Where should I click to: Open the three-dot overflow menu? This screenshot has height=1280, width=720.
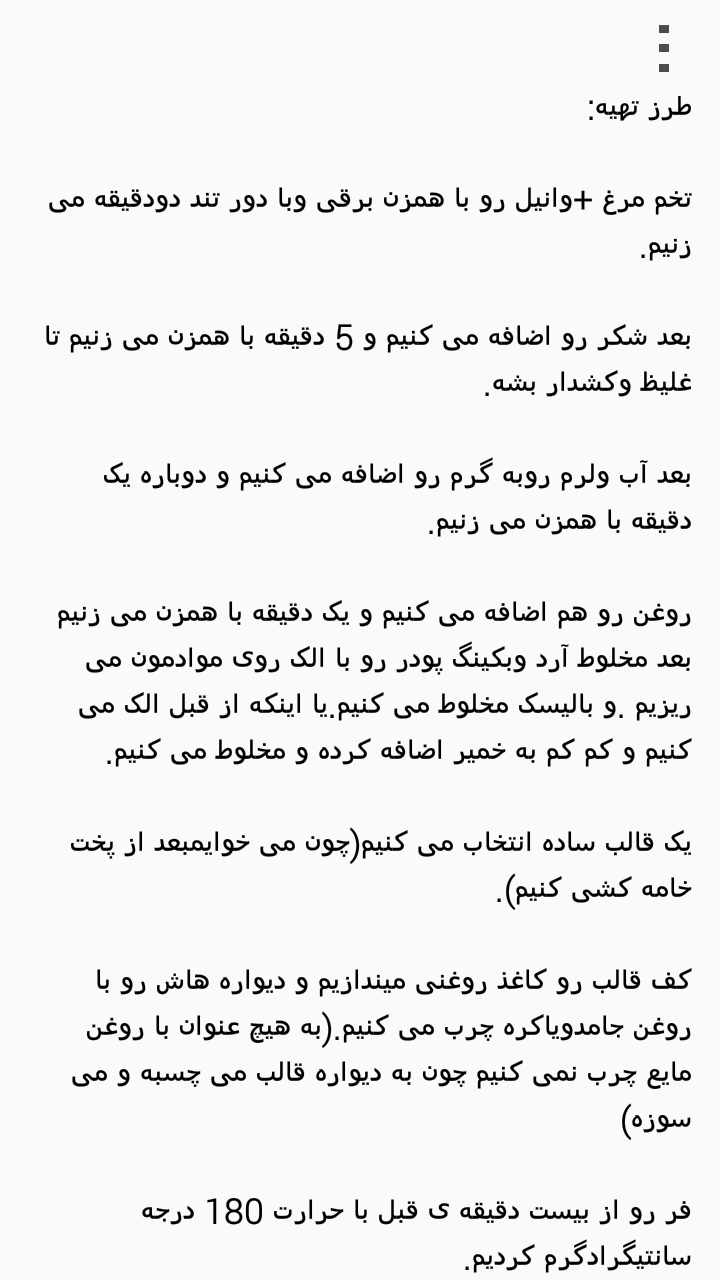tap(663, 48)
